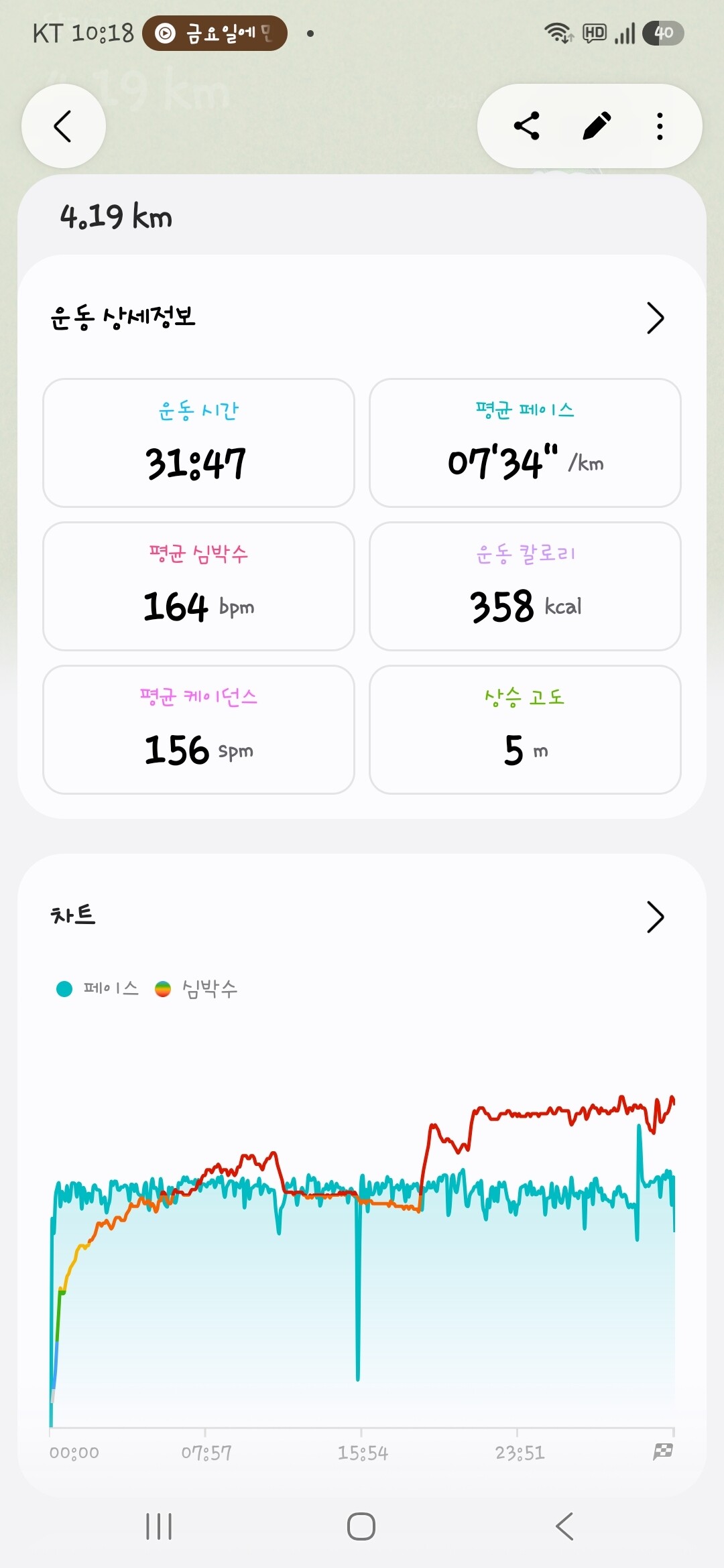The height and width of the screenshot is (1568, 724).
Task: Go to the home screen
Action: [x=361, y=1526]
